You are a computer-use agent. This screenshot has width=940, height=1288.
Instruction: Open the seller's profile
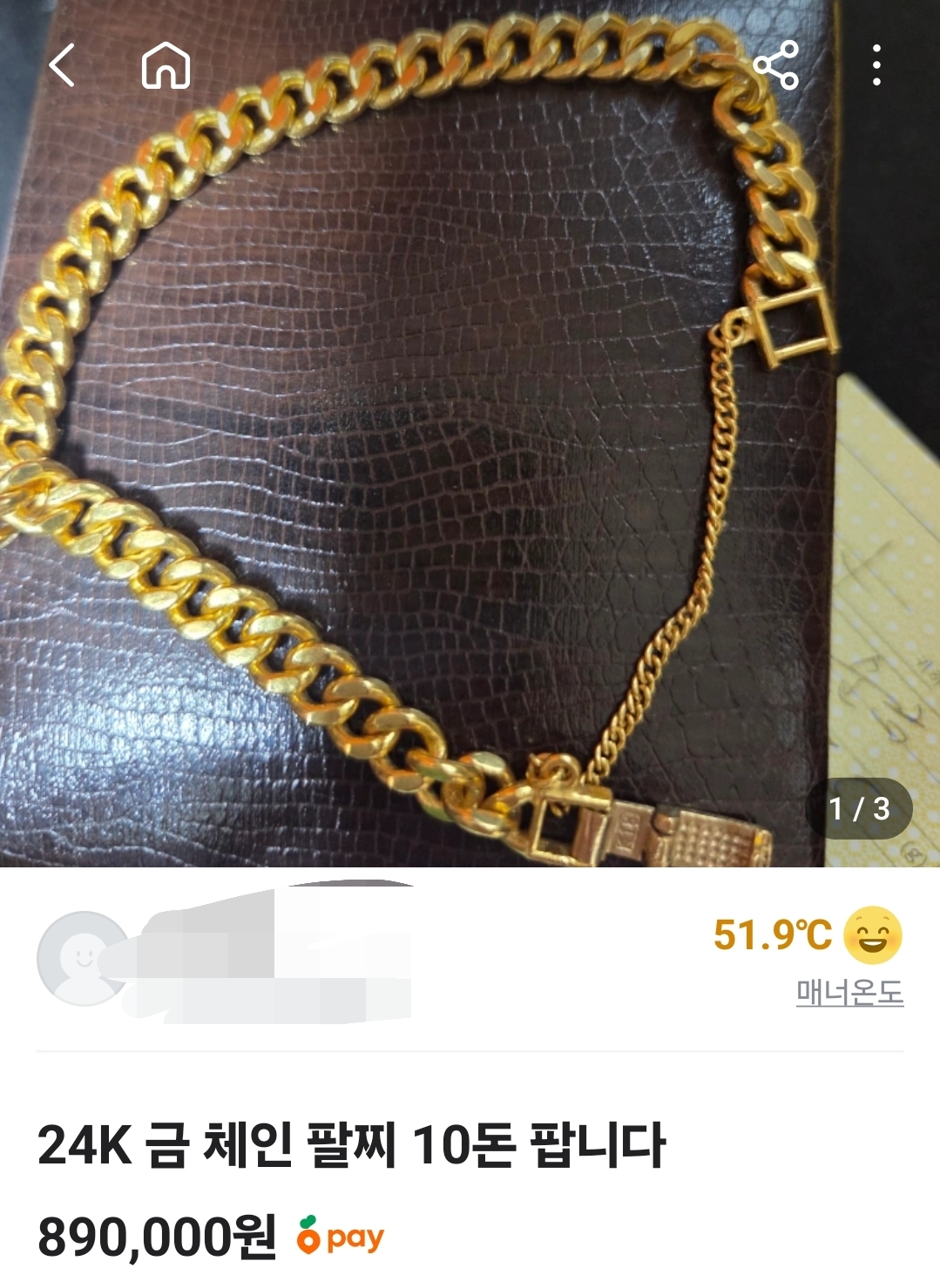[83, 958]
